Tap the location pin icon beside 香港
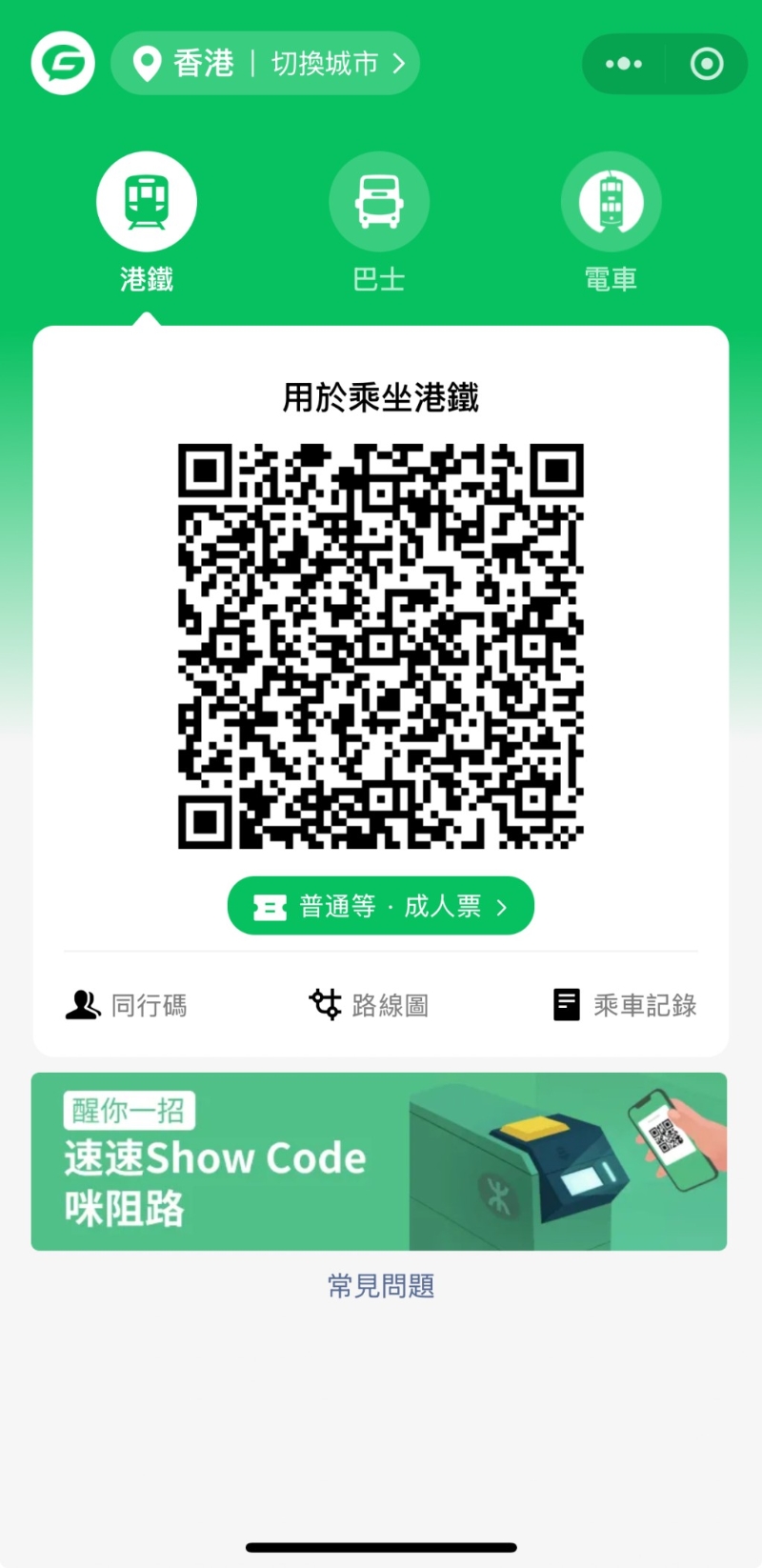Image resolution: width=762 pixels, height=1568 pixels. [146, 63]
